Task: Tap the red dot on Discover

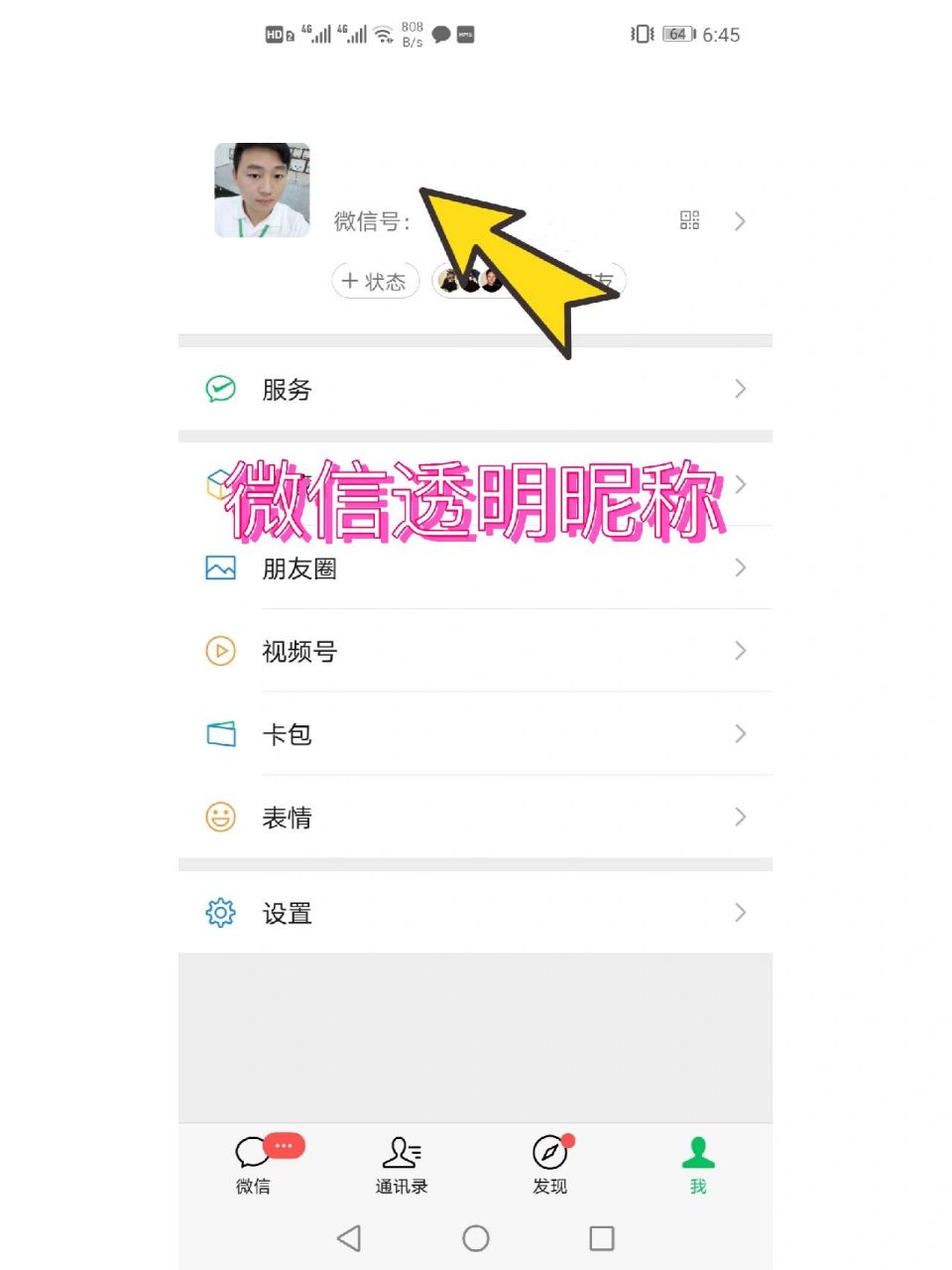Action: [x=567, y=1141]
